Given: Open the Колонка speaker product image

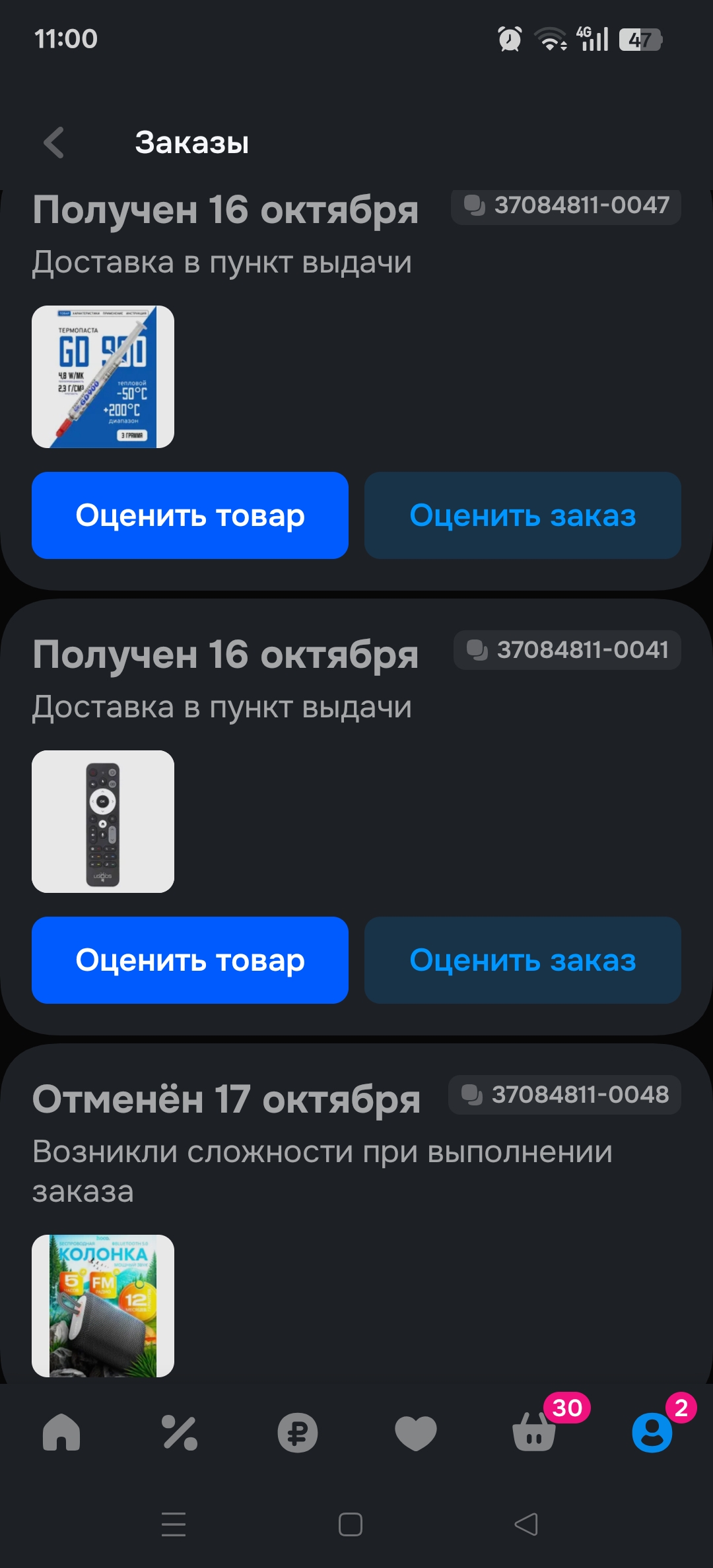Looking at the screenshot, I should point(103,1305).
